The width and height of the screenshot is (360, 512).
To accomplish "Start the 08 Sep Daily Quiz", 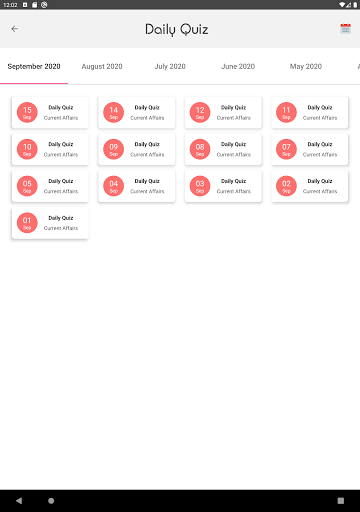I will [223, 149].
